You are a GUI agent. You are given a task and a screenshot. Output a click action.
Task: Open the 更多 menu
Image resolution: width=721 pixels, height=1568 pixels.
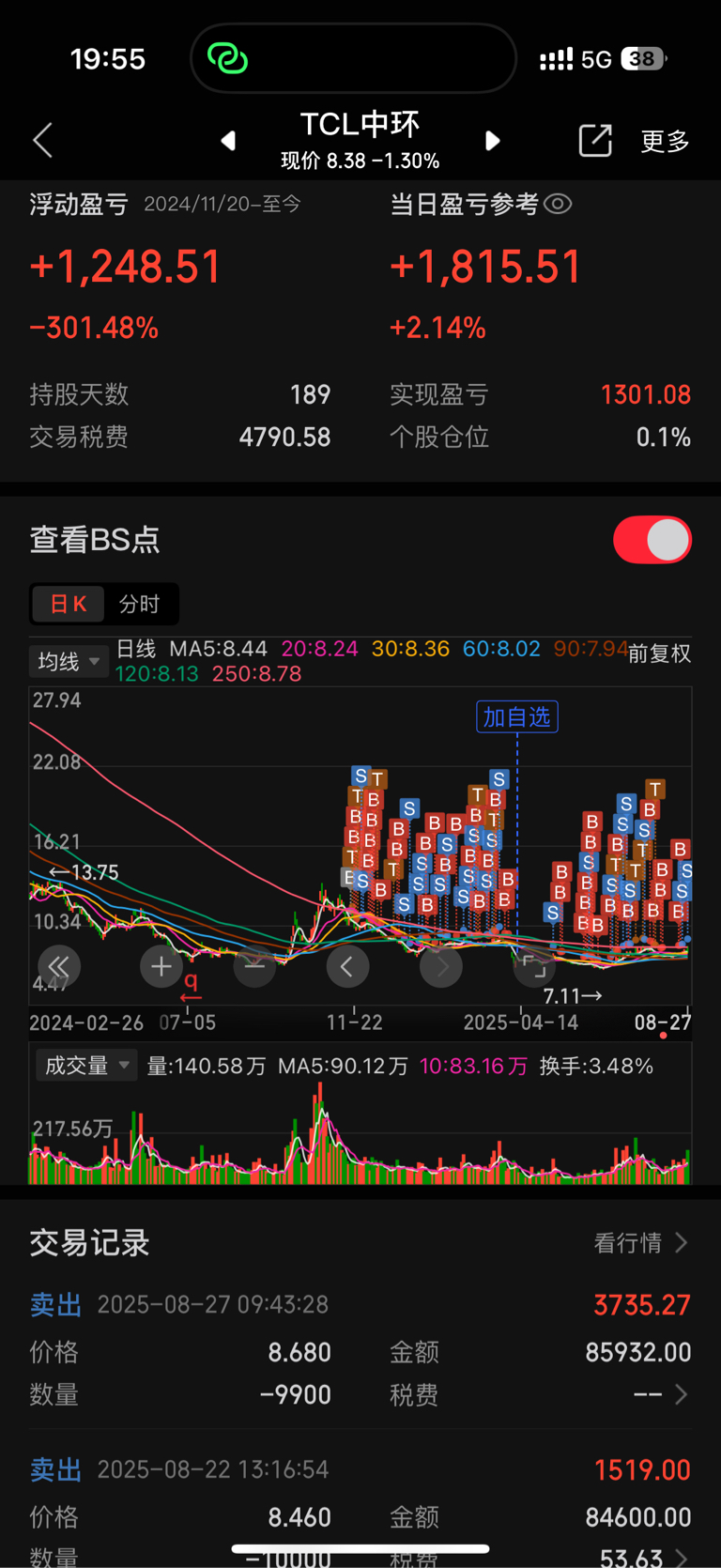point(665,141)
